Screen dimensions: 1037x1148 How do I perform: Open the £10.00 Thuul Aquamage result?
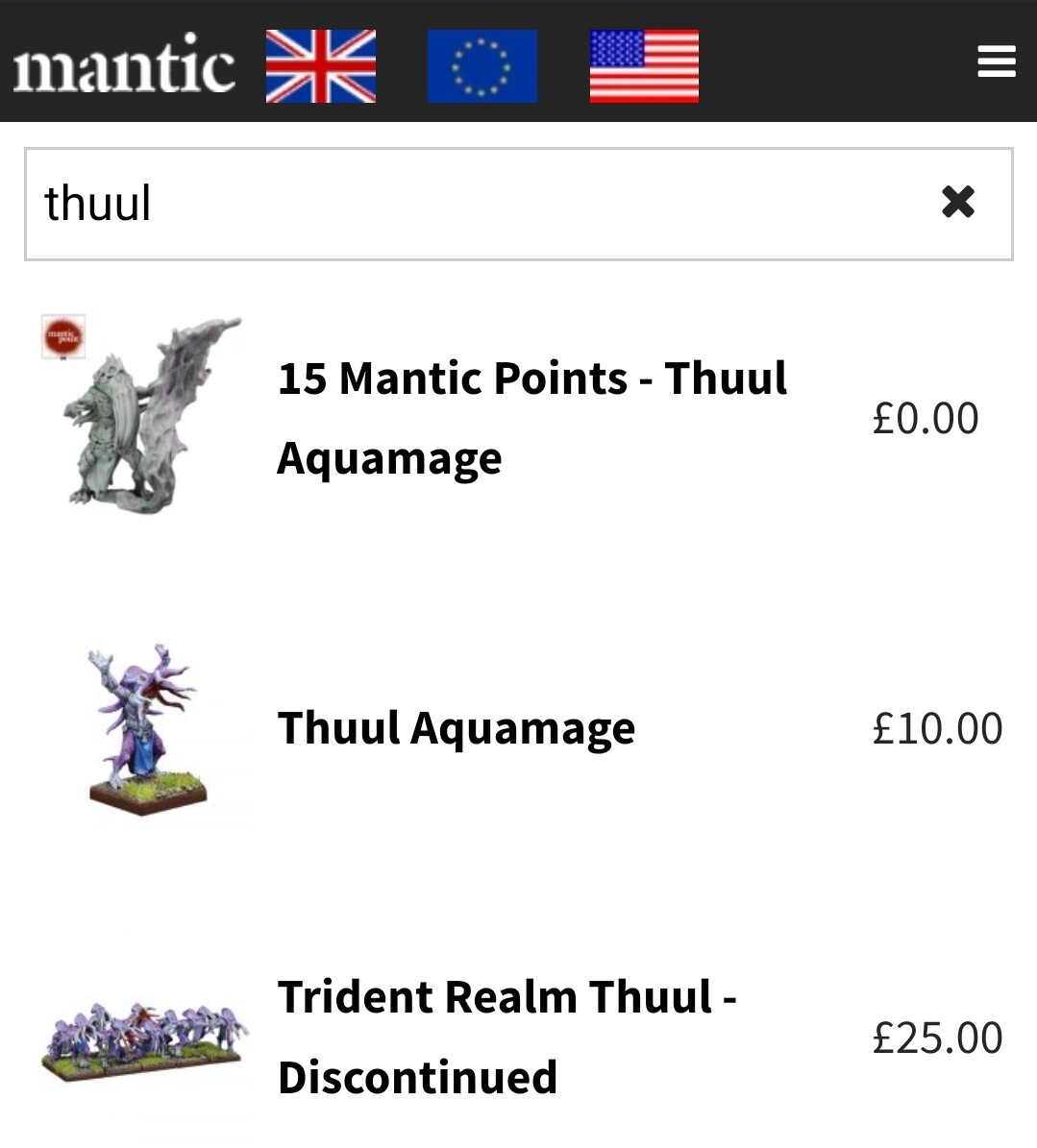coord(457,728)
